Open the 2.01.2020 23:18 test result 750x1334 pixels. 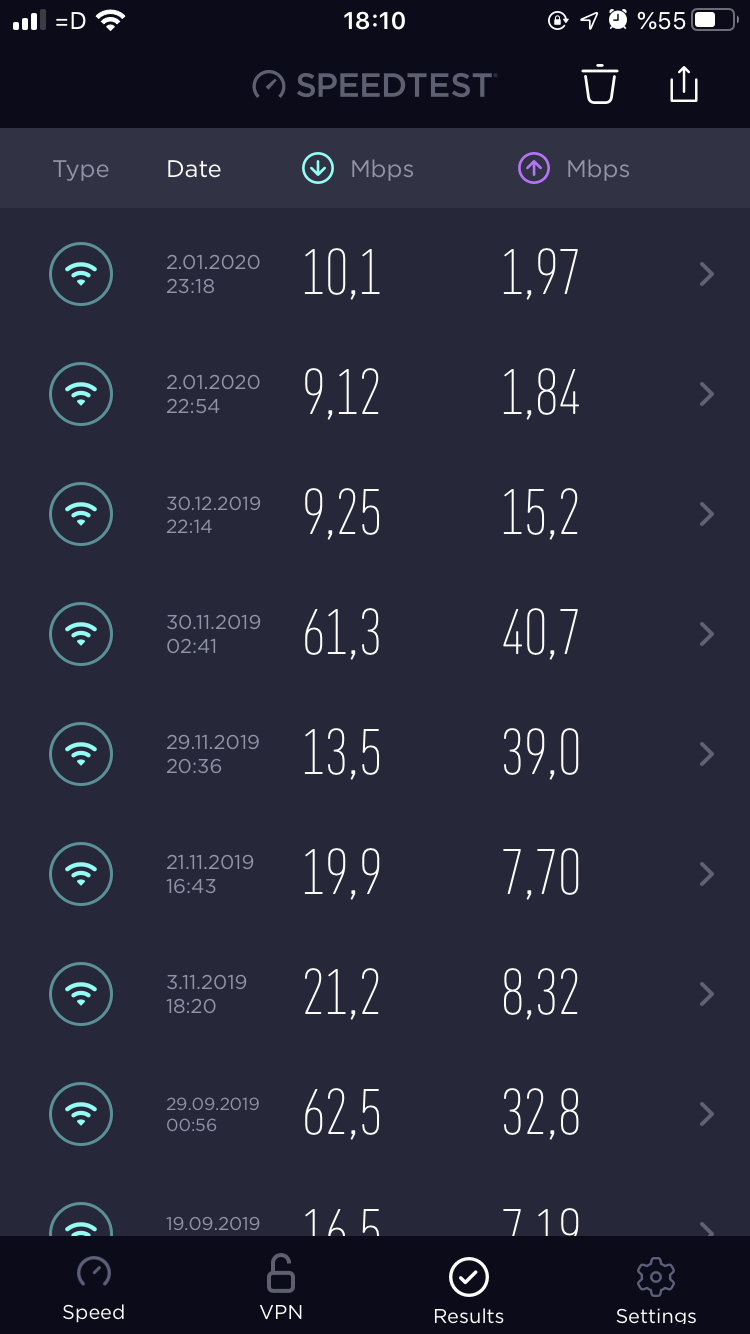[375, 274]
